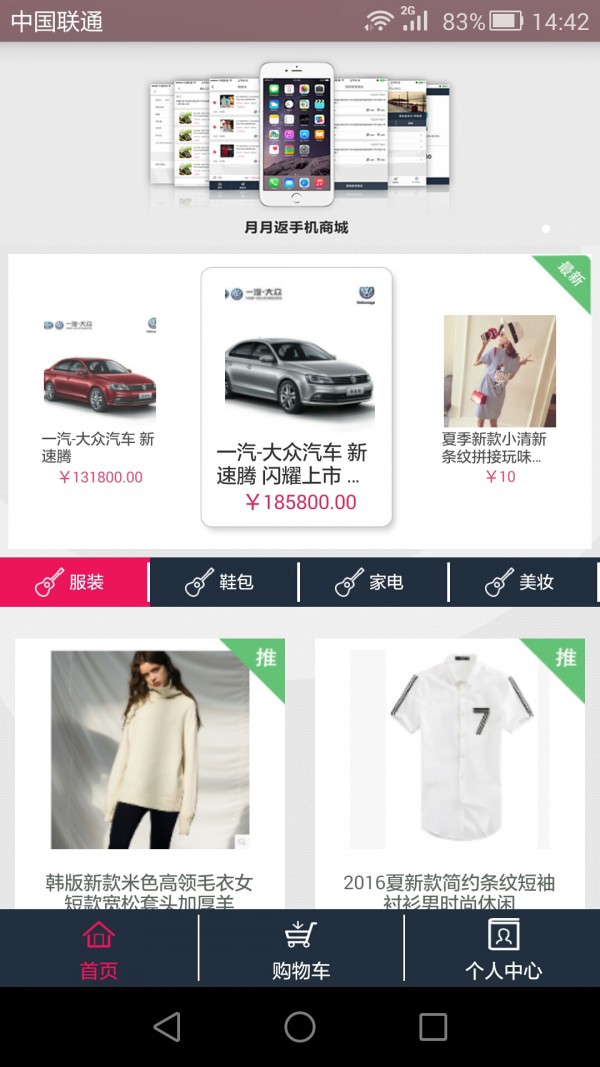Screen dimensions: 600x1067
Task: Switch to the 家电 category tab
Action: point(374,582)
